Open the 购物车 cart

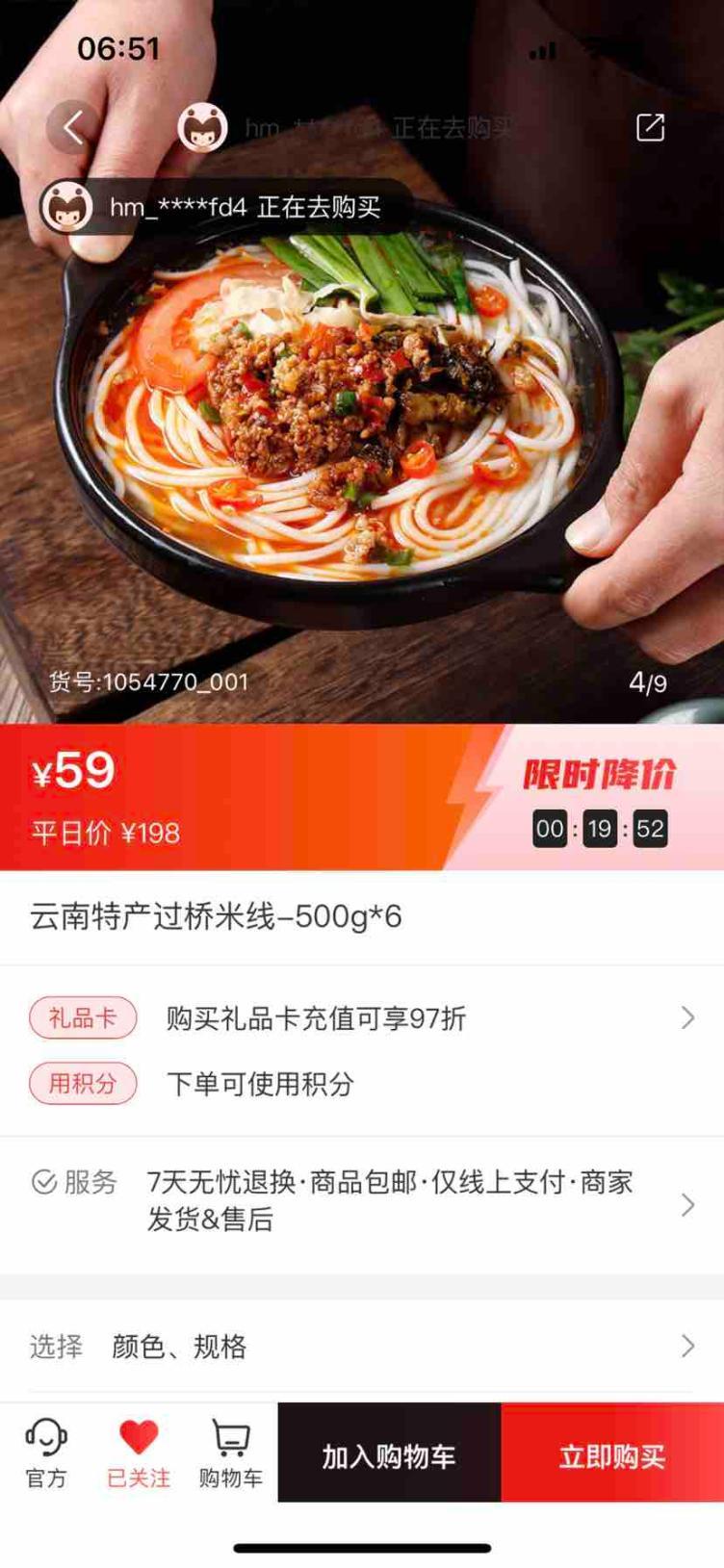(x=231, y=1453)
